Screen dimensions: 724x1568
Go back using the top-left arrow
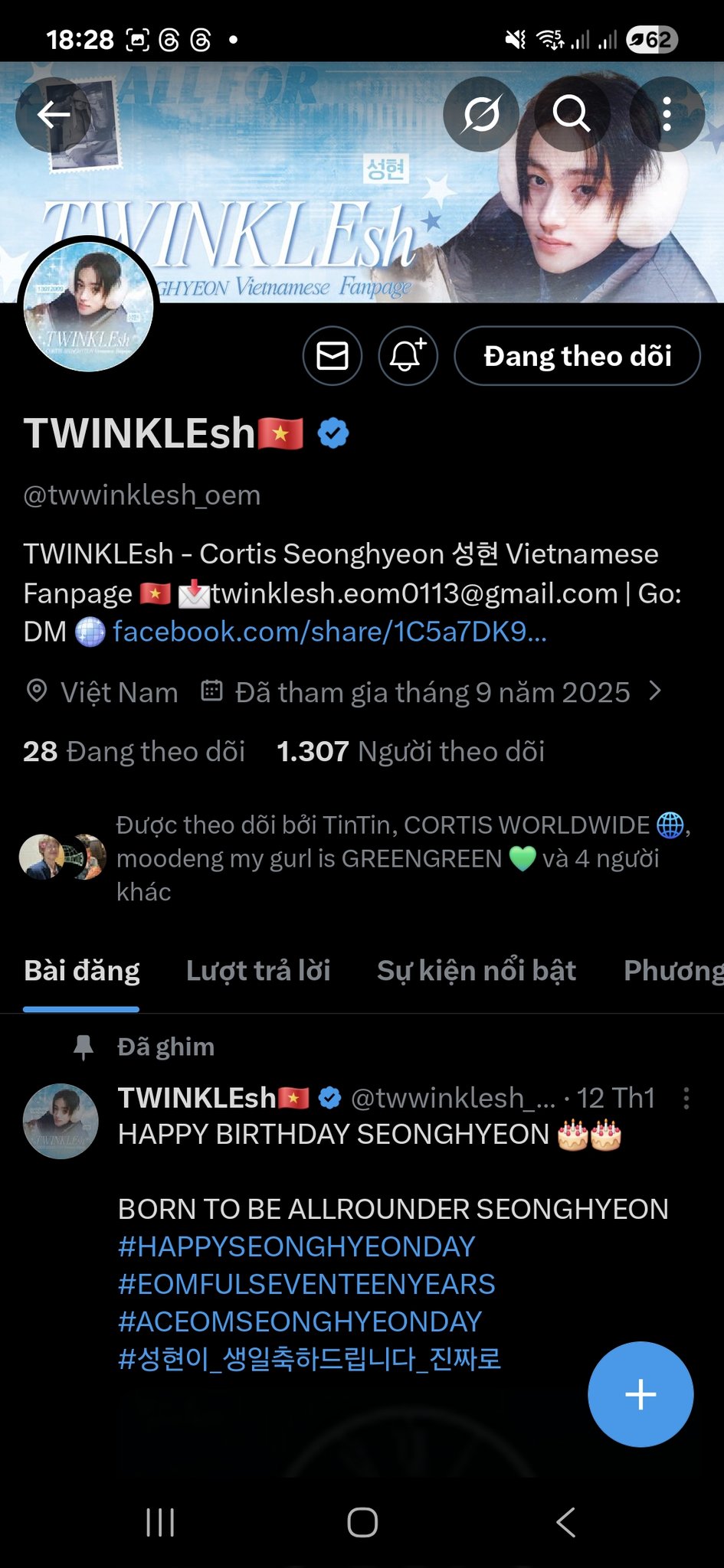54,115
